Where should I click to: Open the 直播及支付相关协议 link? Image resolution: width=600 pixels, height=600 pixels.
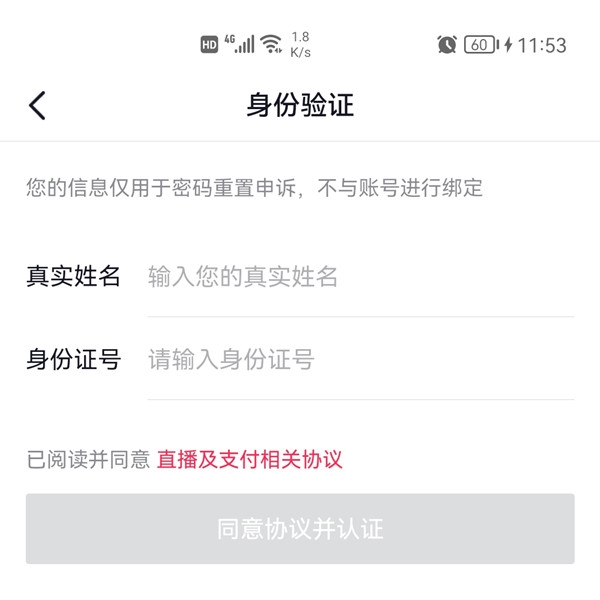[250, 460]
